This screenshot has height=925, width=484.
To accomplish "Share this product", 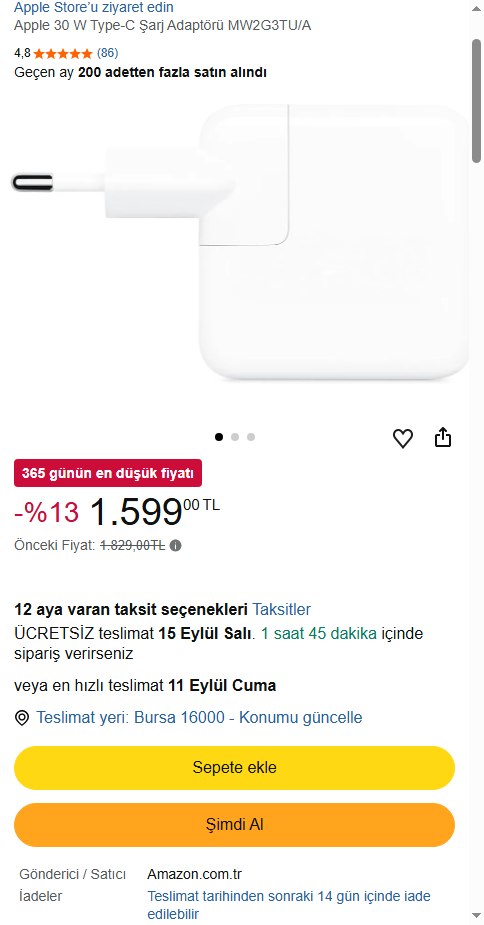I will pos(443,438).
